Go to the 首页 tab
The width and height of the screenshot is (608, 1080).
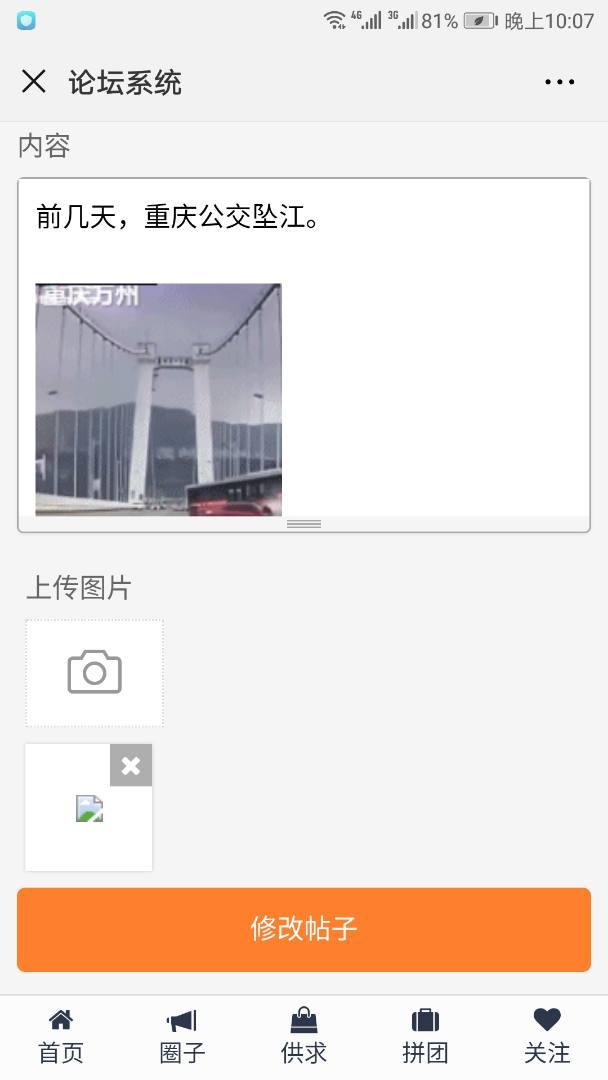(x=61, y=1037)
